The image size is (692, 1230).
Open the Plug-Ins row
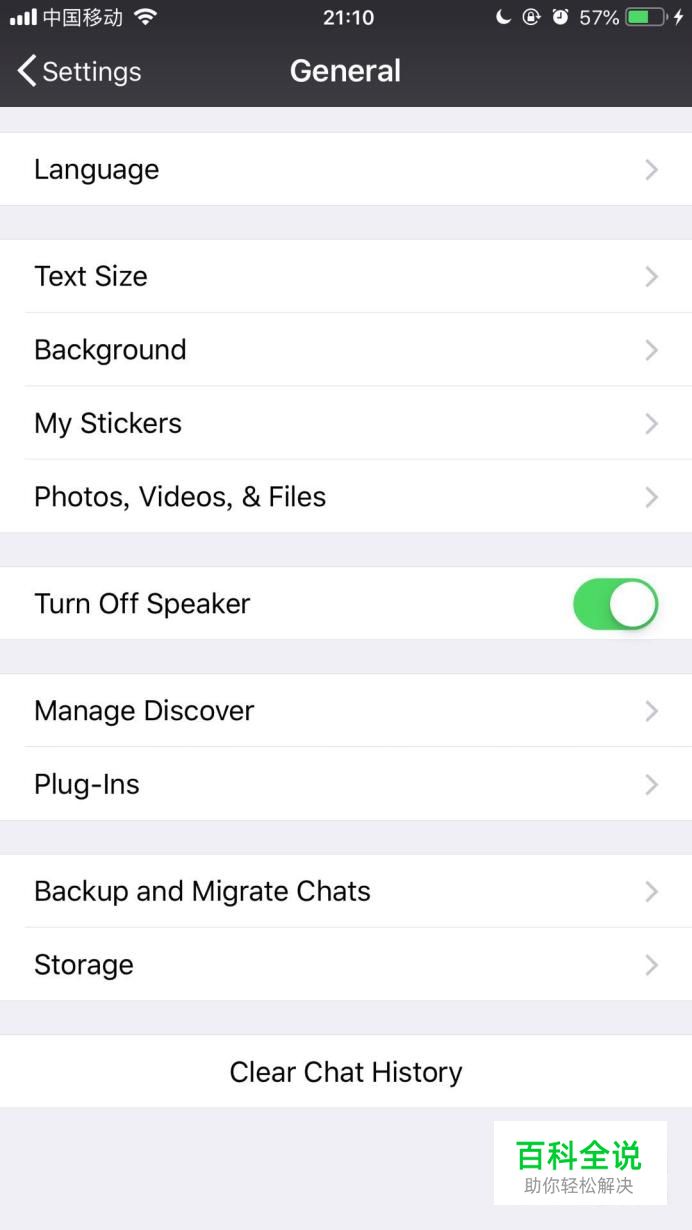point(346,784)
